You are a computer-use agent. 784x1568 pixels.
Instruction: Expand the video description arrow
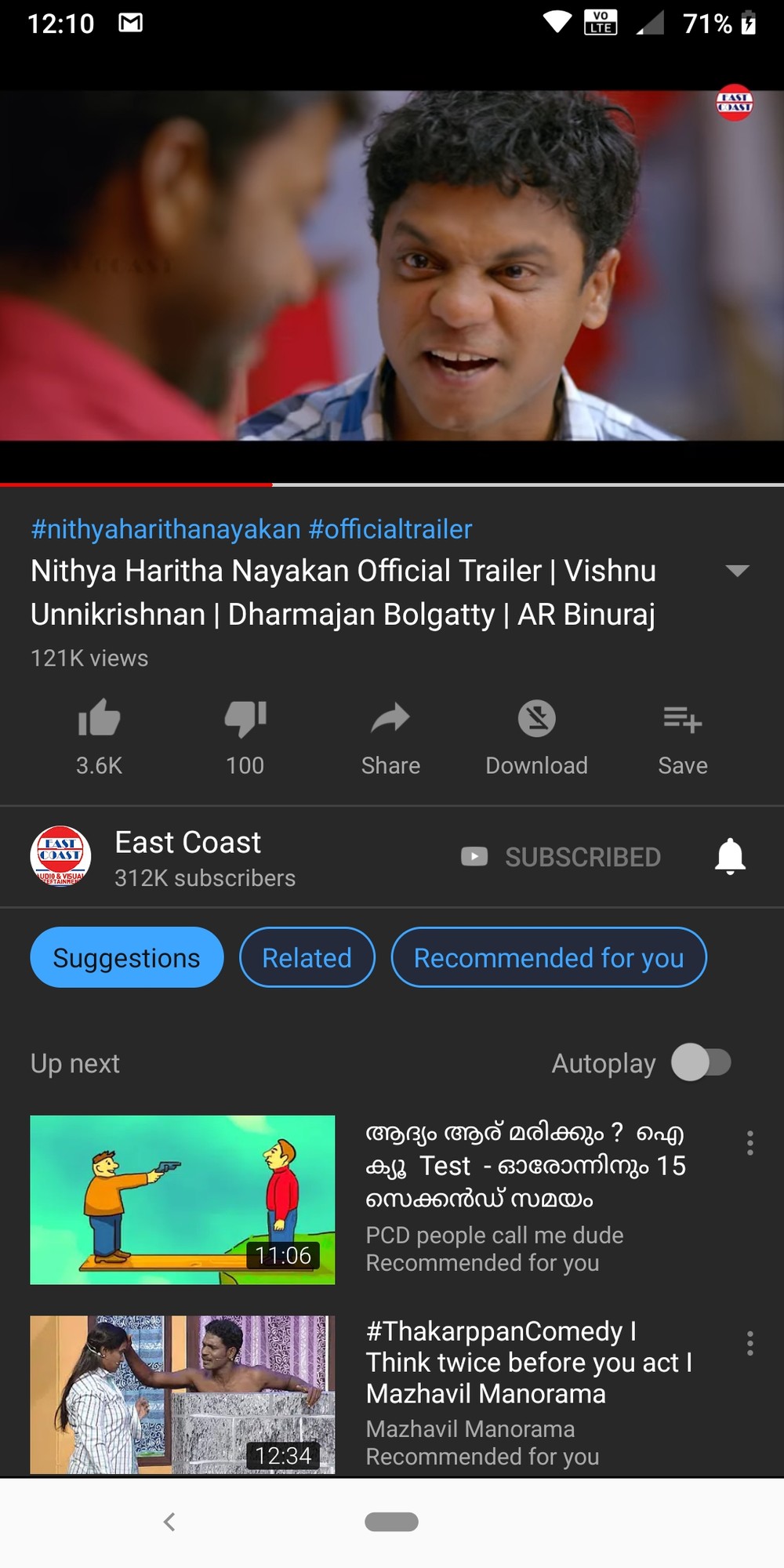click(x=737, y=571)
